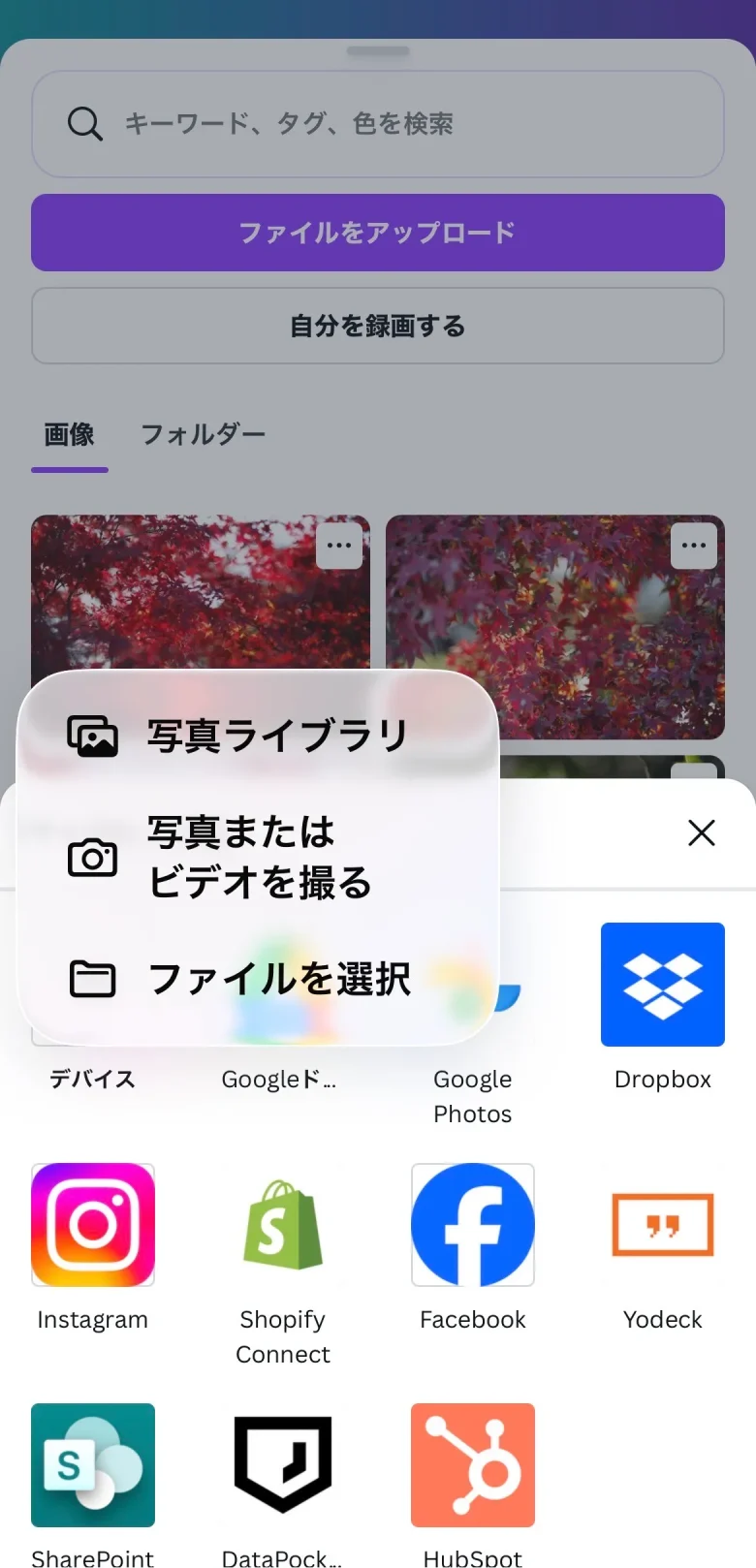
Task: Open options for the first maple photo
Action: coord(339,546)
